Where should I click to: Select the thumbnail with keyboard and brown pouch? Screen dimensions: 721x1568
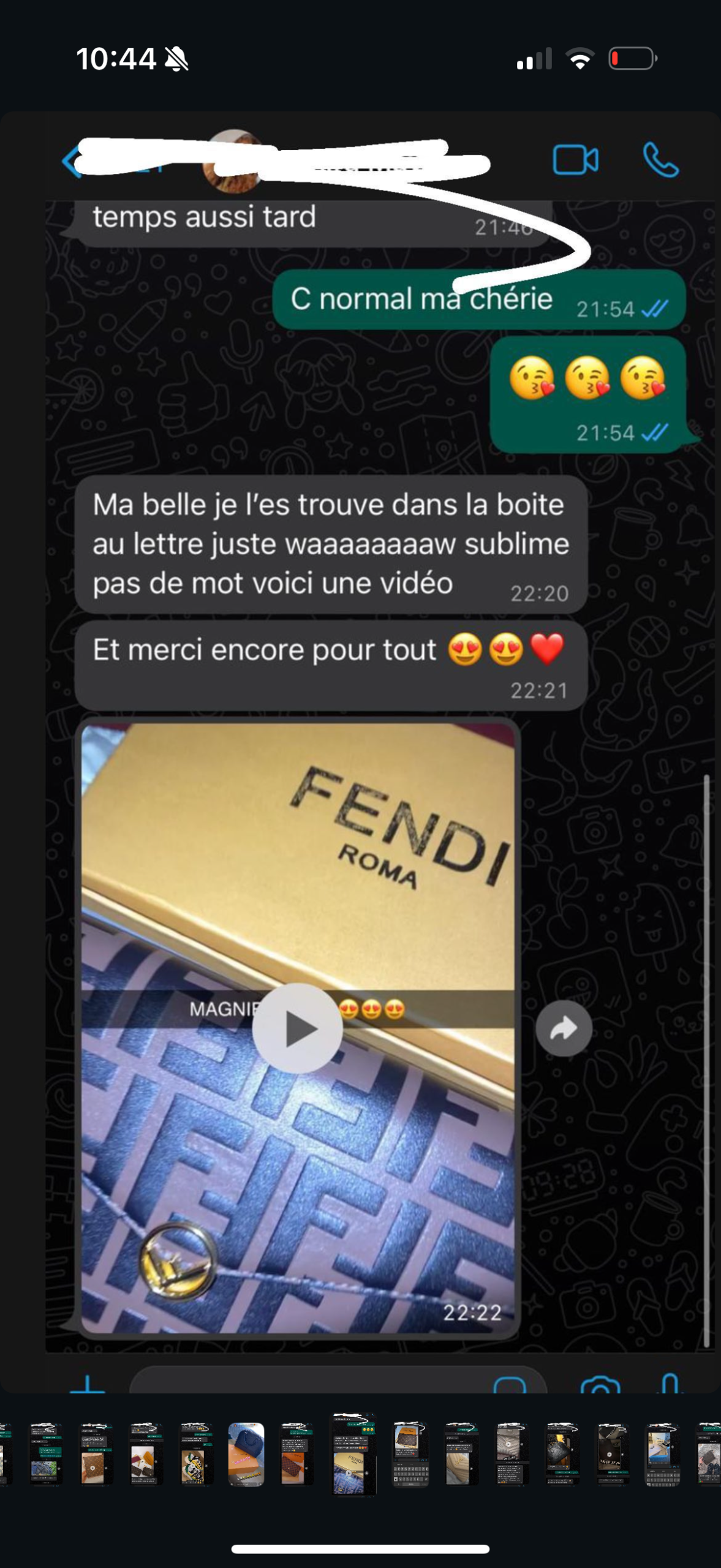coord(409,1453)
